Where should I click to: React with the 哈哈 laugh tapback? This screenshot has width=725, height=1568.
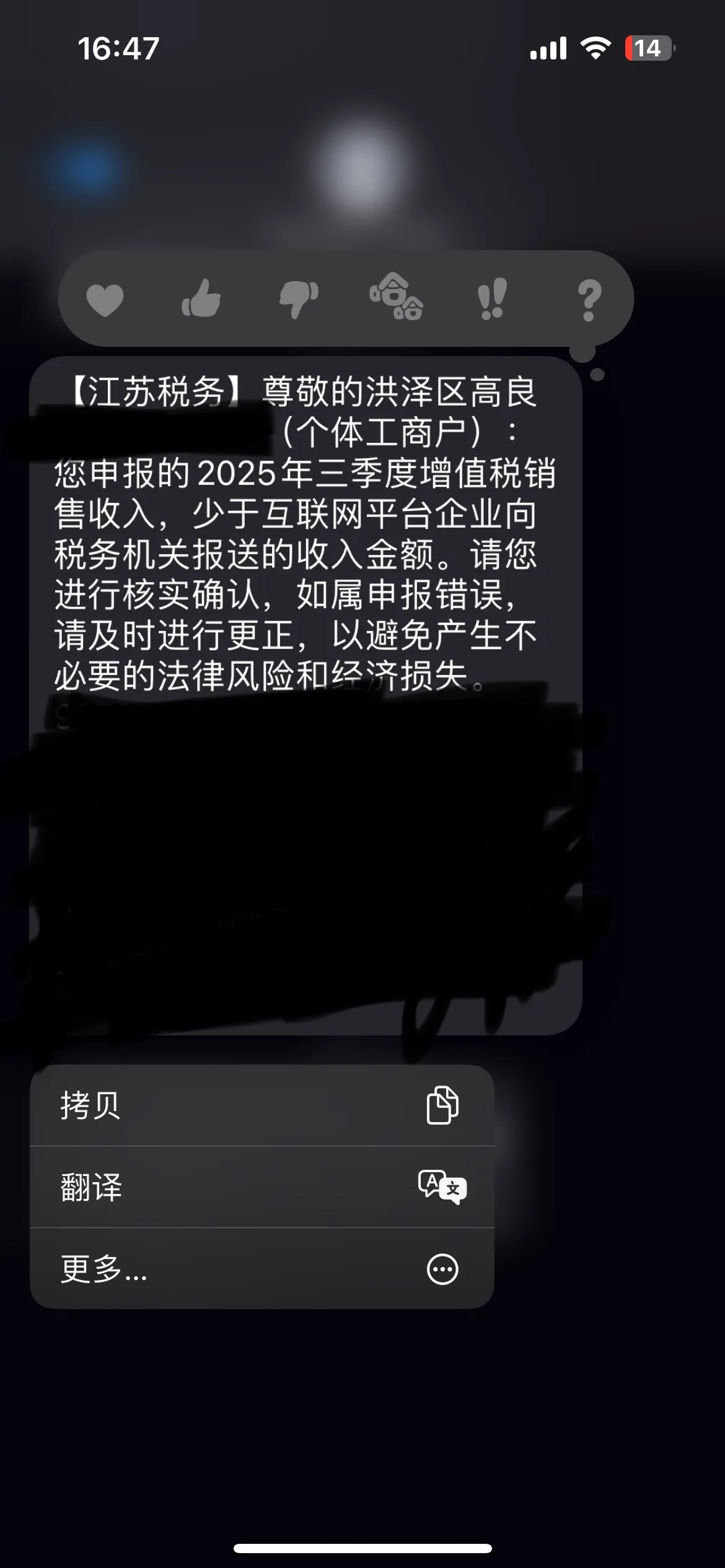tap(396, 297)
